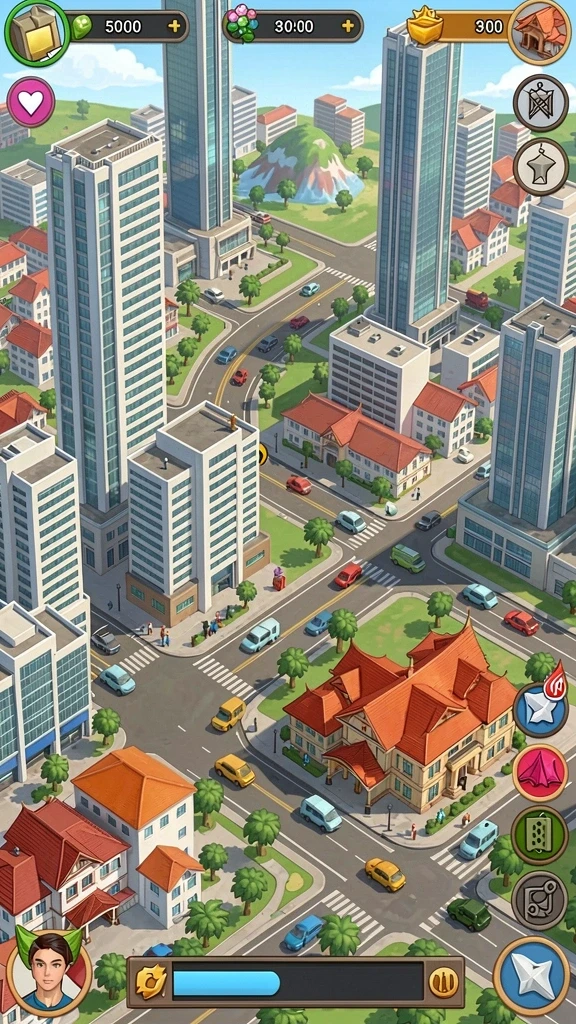Open the crate icon in top-left corner
This screenshot has width=576, height=1024.
(x=37, y=33)
